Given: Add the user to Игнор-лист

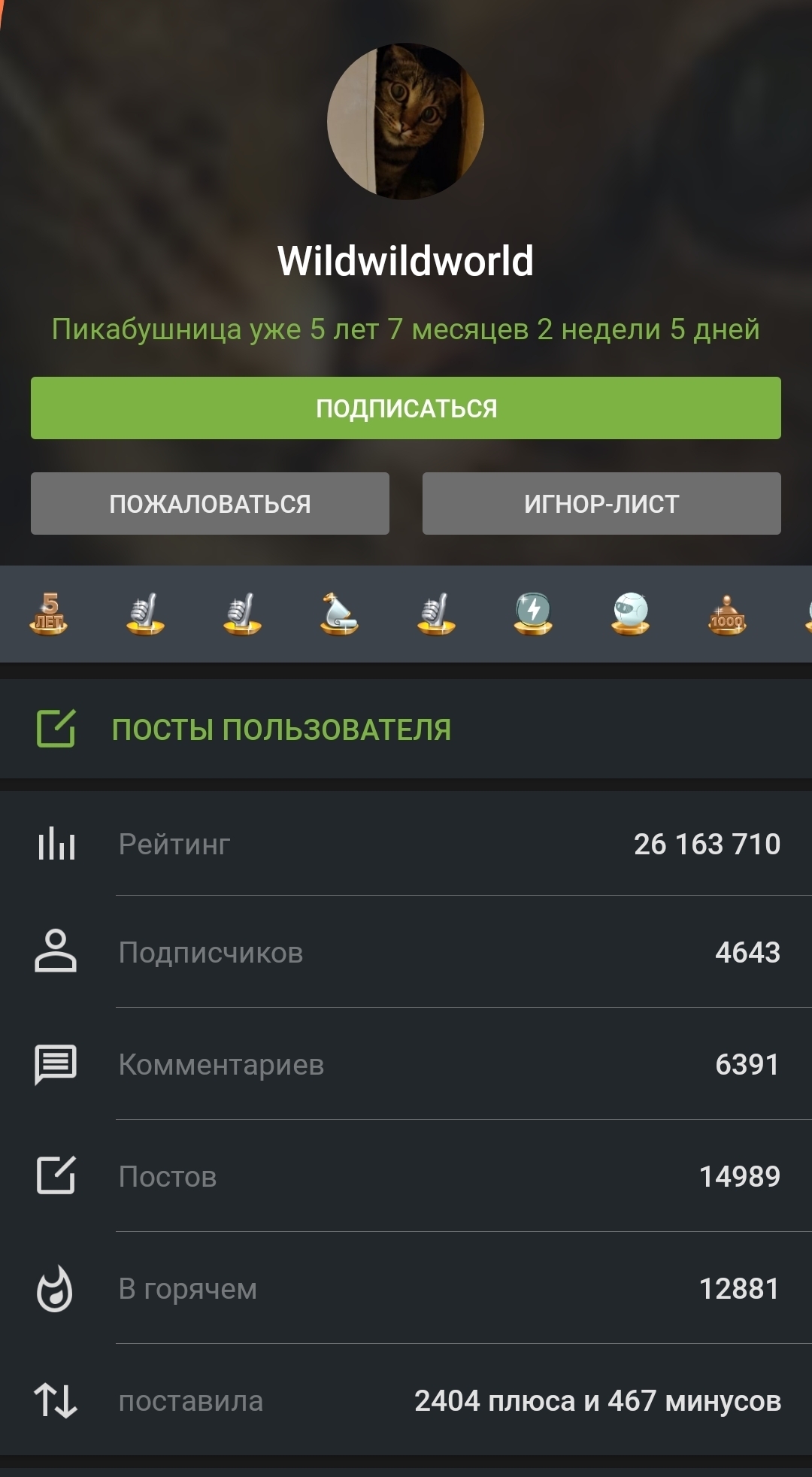Looking at the screenshot, I should click(x=601, y=503).
